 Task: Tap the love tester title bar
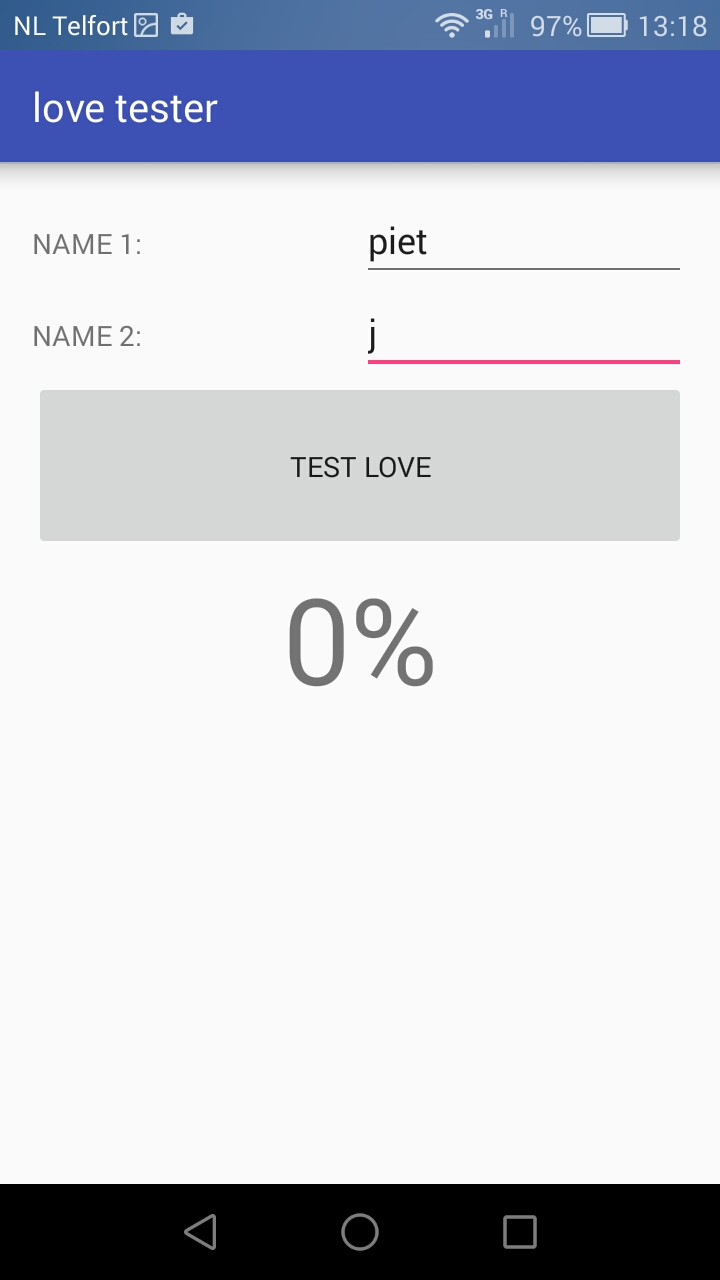pyautogui.click(x=124, y=106)
